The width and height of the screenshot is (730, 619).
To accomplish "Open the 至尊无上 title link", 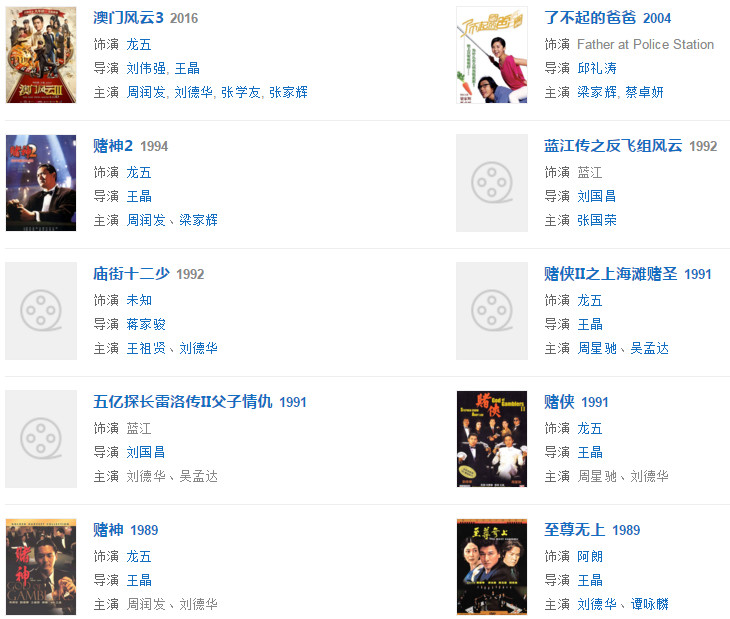I will point(575,530).
